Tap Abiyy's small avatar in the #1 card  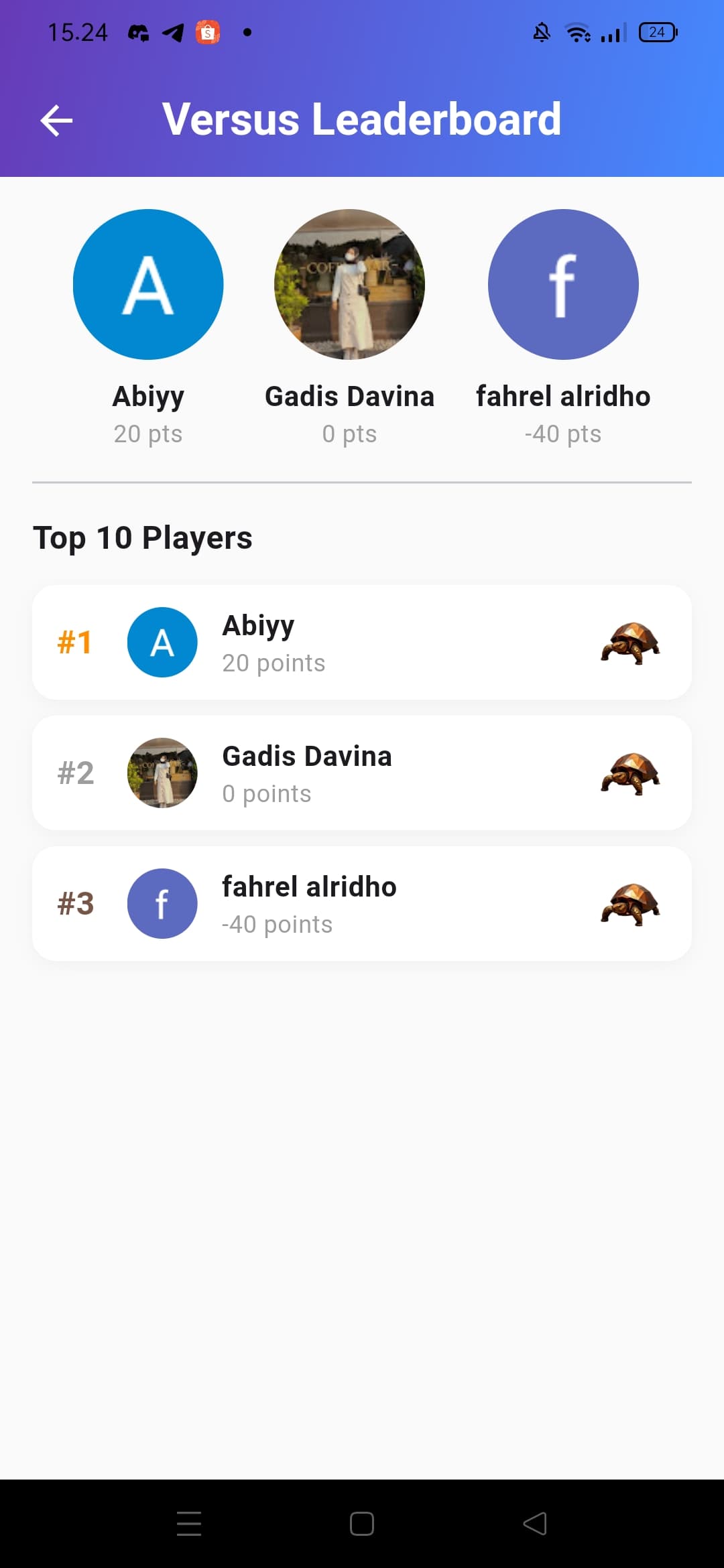pos(162,642)
